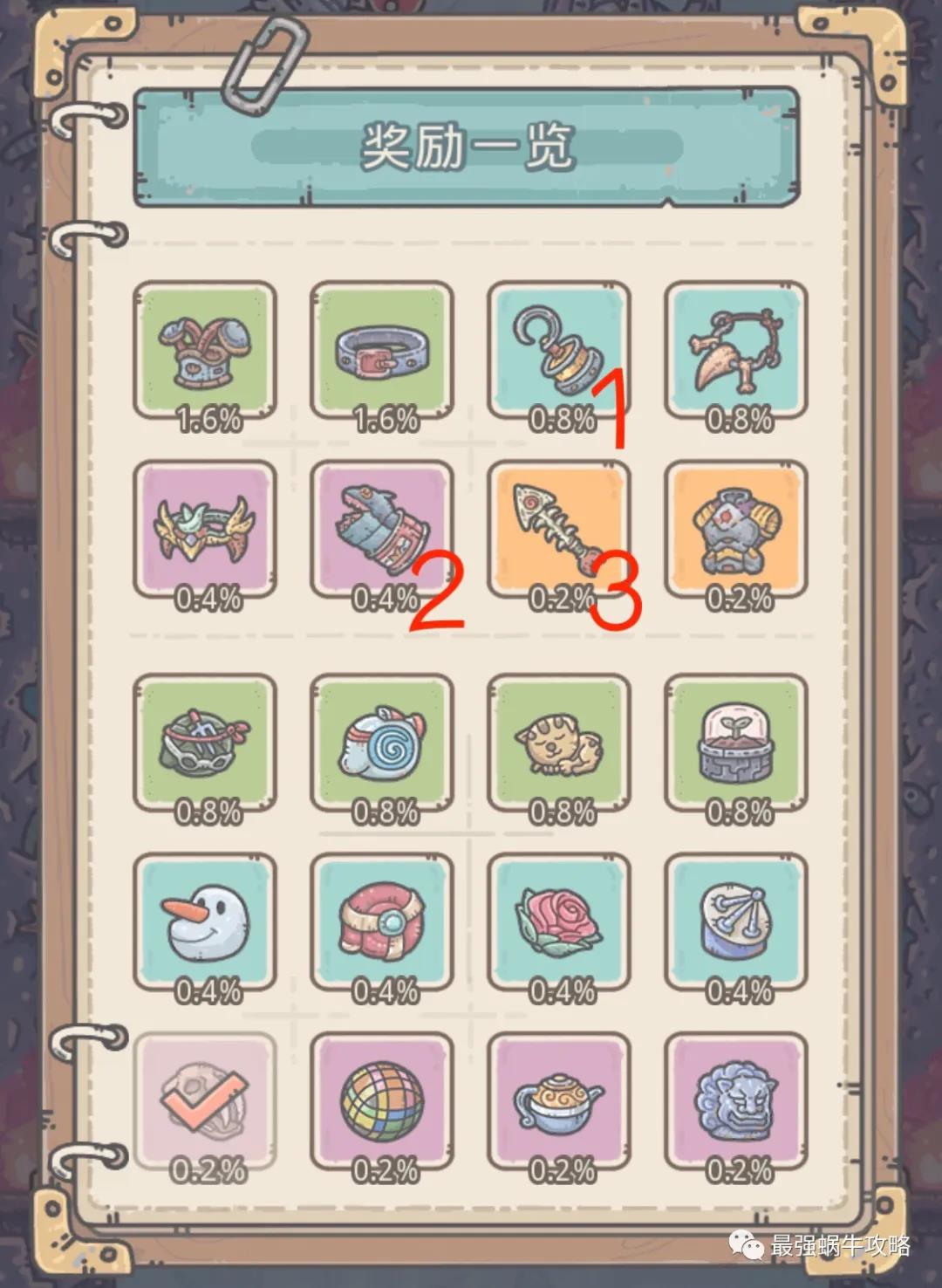Select the belt collar reward item

382,350
